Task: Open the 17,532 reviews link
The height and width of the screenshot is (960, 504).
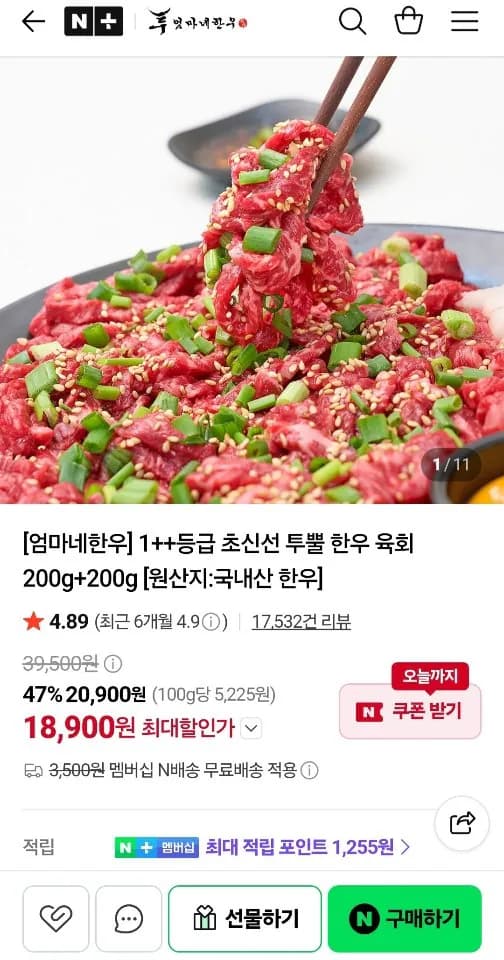Action: click(301, 622)
